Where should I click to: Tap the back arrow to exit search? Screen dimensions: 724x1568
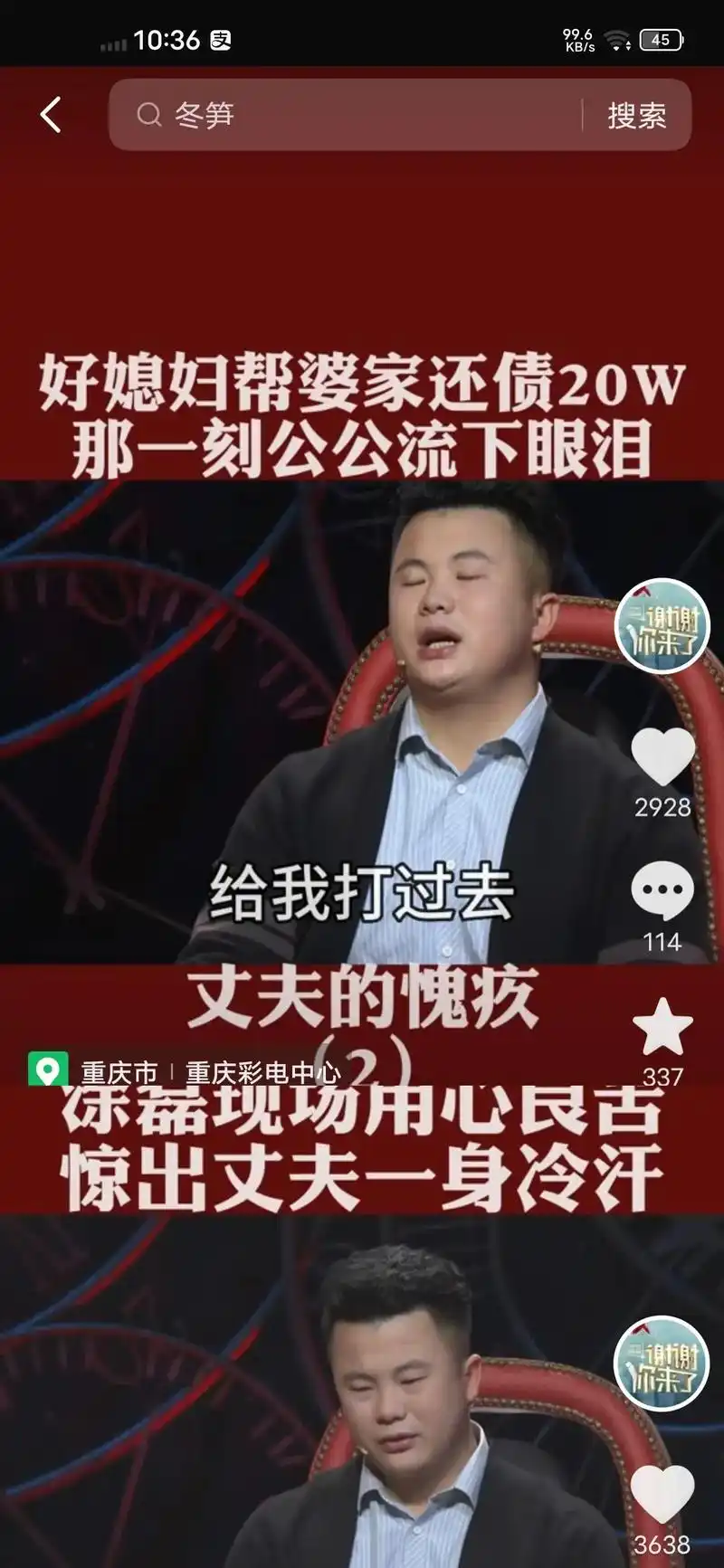[50, 115]
